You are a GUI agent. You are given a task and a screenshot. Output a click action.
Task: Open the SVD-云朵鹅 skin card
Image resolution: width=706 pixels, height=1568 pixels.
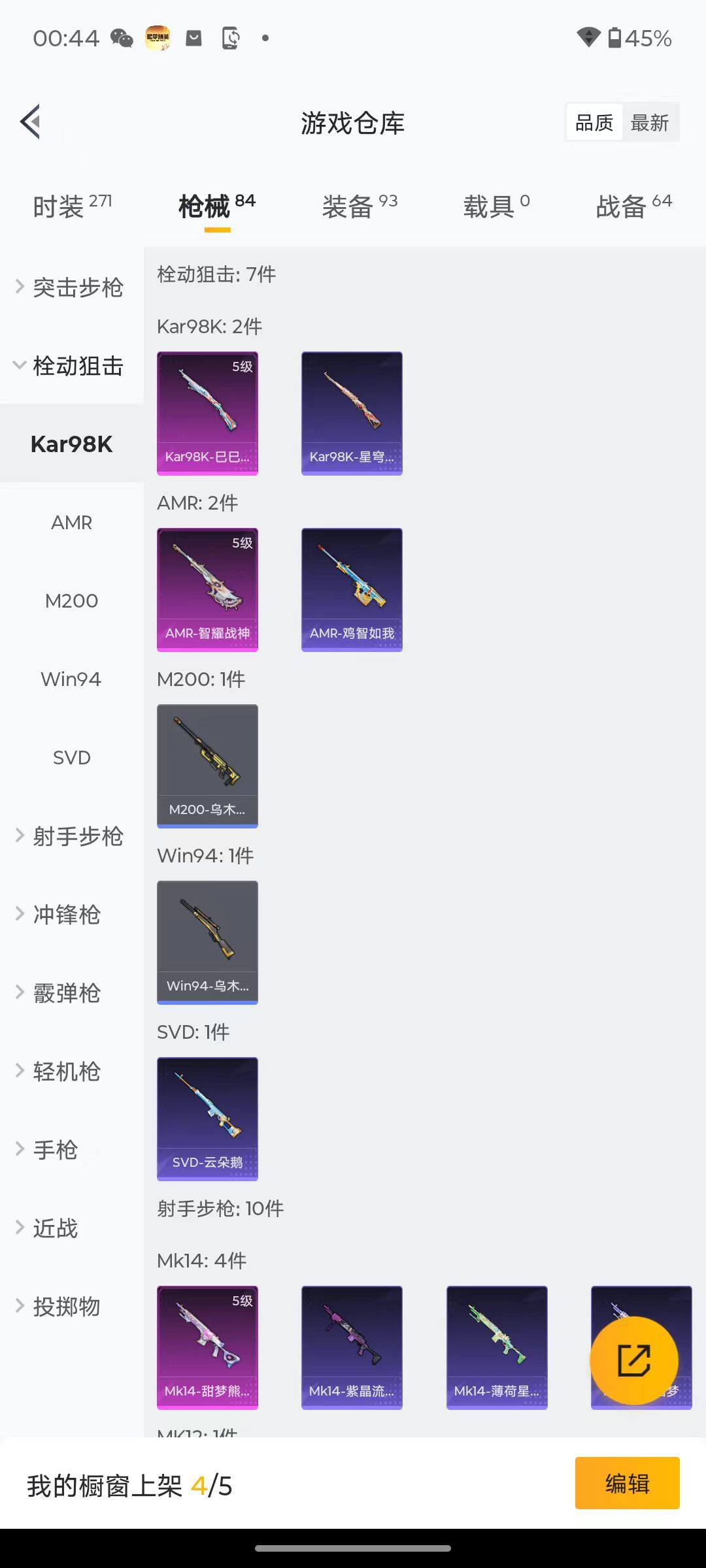tap(207, 1119)
